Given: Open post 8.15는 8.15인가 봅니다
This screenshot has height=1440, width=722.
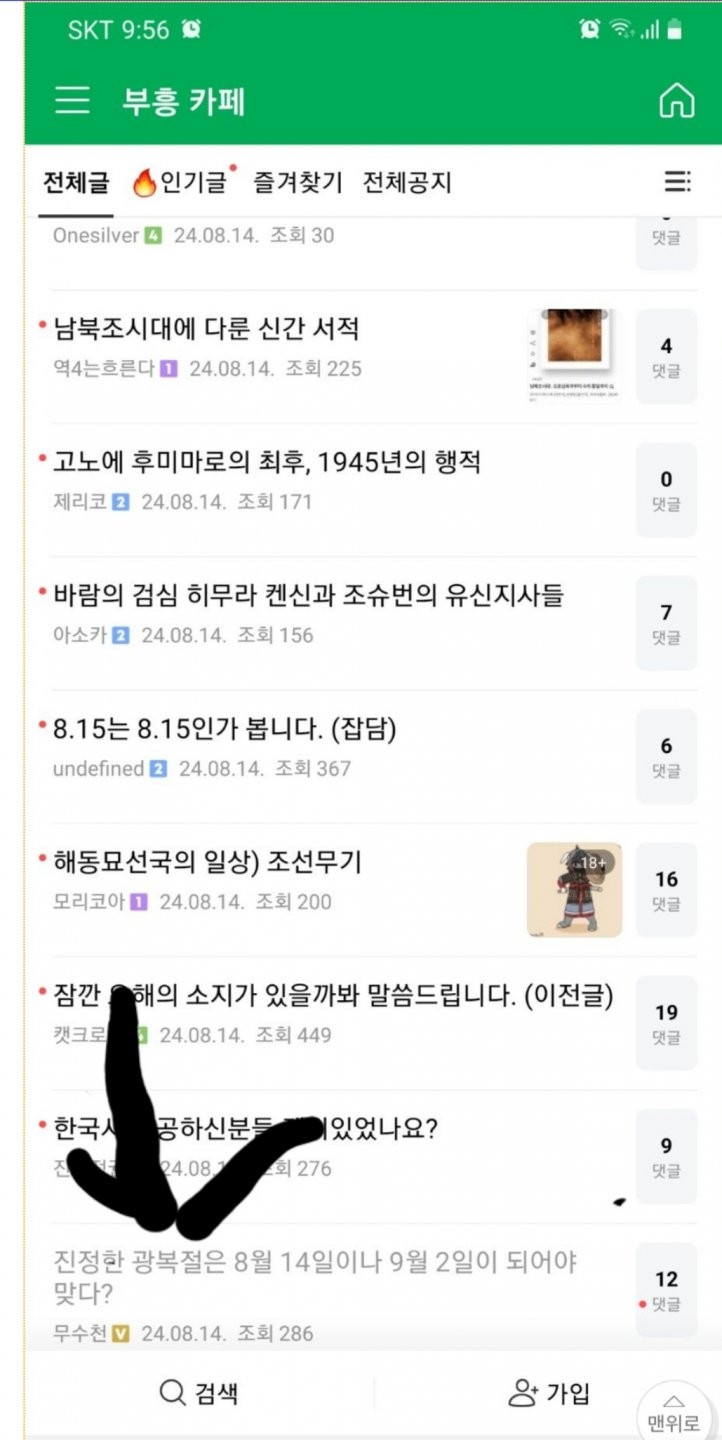Looking at the screenshot, I should 224,729.
